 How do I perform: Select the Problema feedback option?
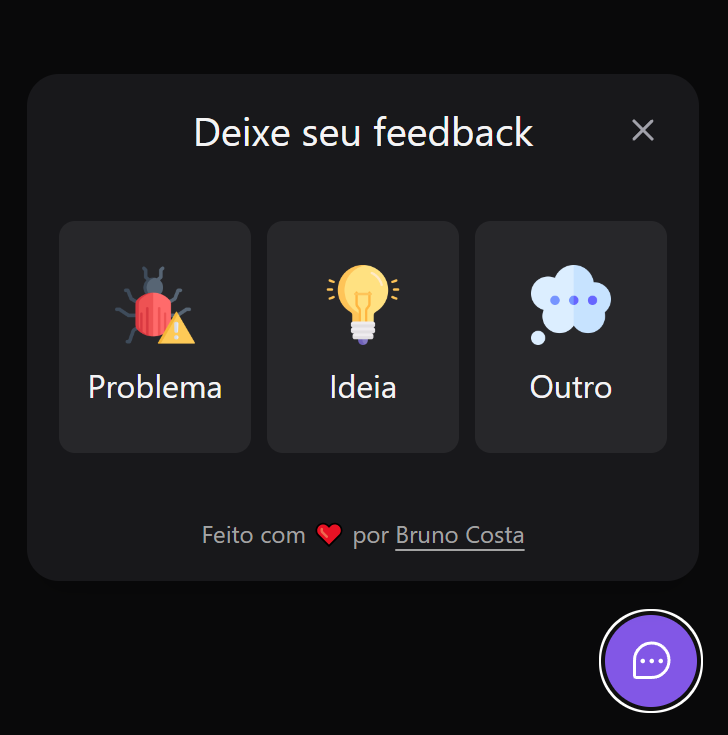pyautogui.click(x=155, y=337)
